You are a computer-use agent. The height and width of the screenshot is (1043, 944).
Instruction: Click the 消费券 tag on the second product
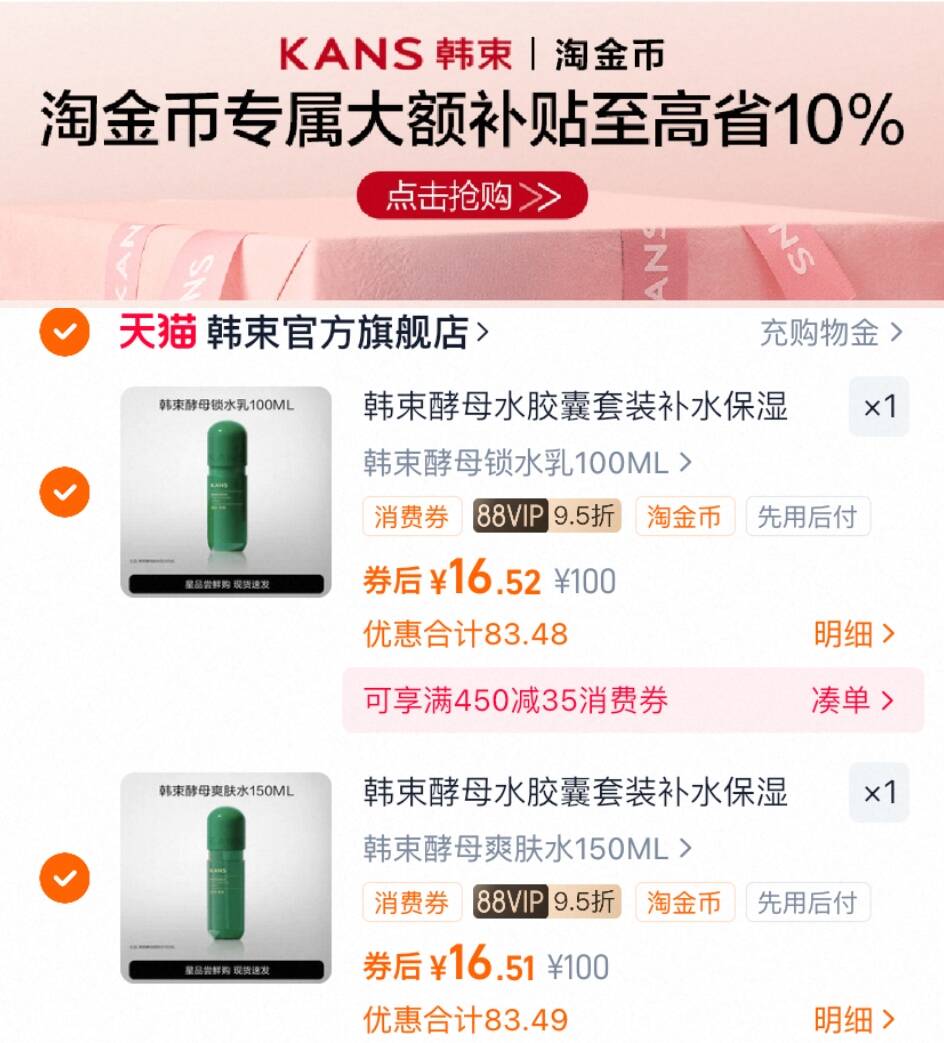[x=410, y=902]
